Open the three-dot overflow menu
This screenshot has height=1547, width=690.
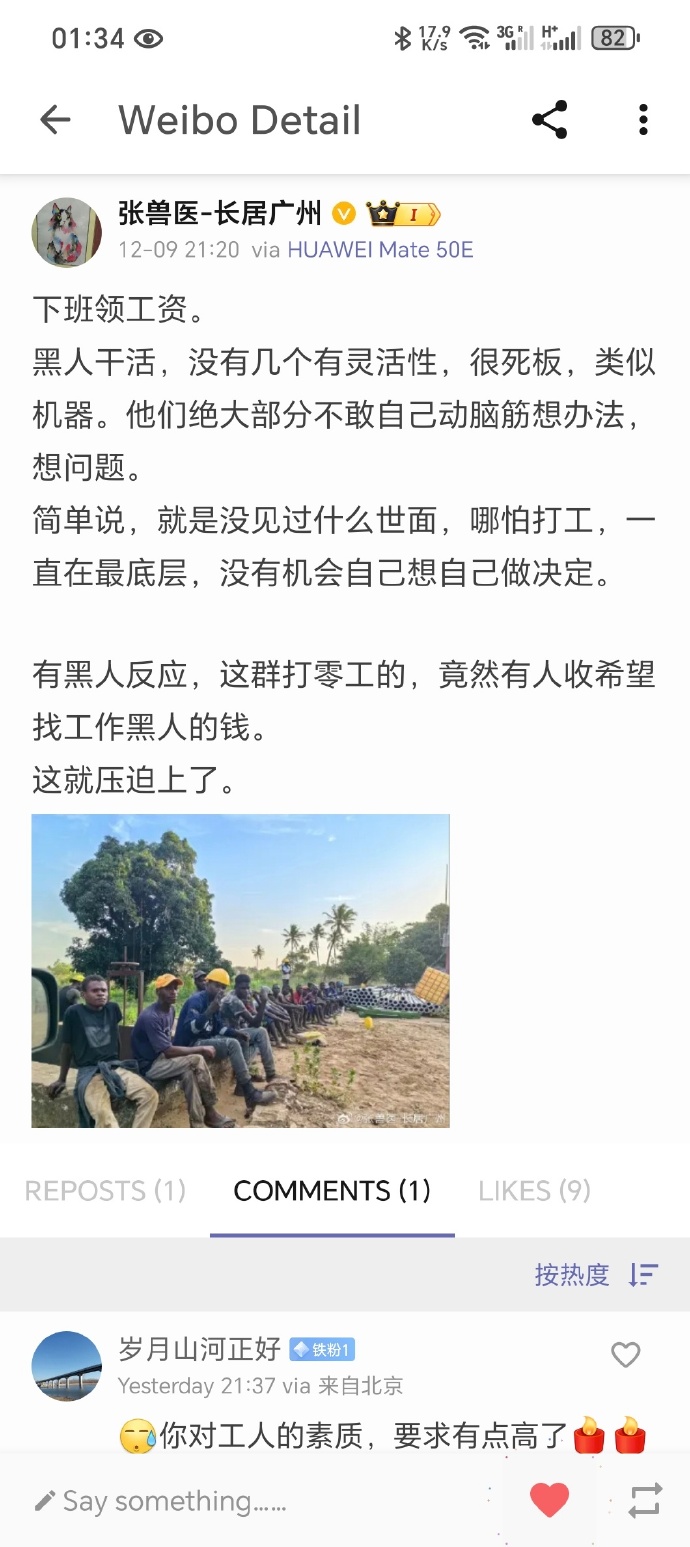643,121
